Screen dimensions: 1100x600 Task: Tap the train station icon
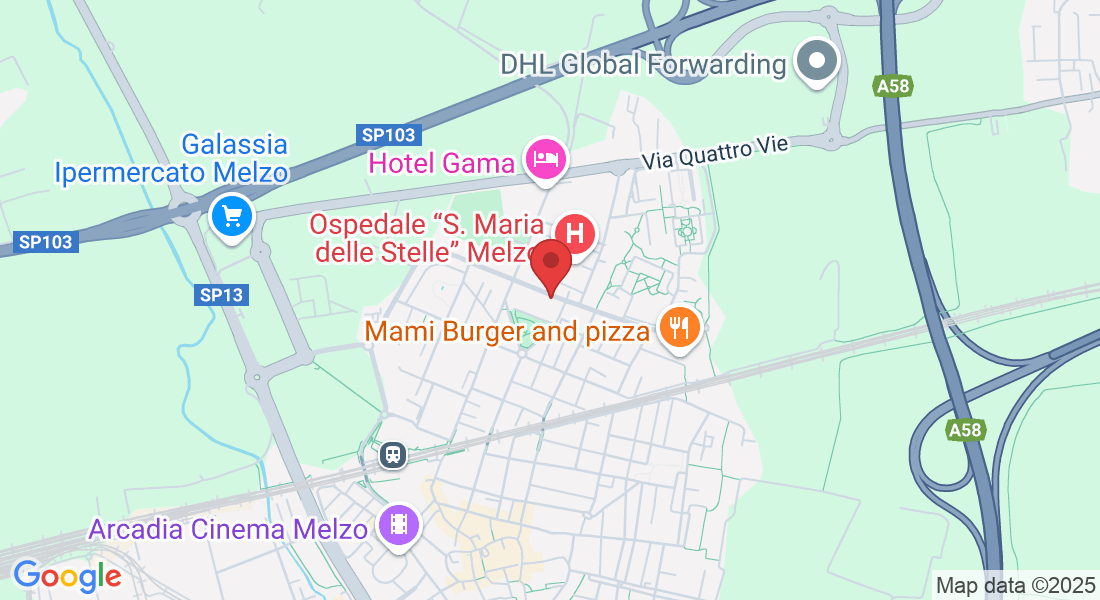click(393, 455)
